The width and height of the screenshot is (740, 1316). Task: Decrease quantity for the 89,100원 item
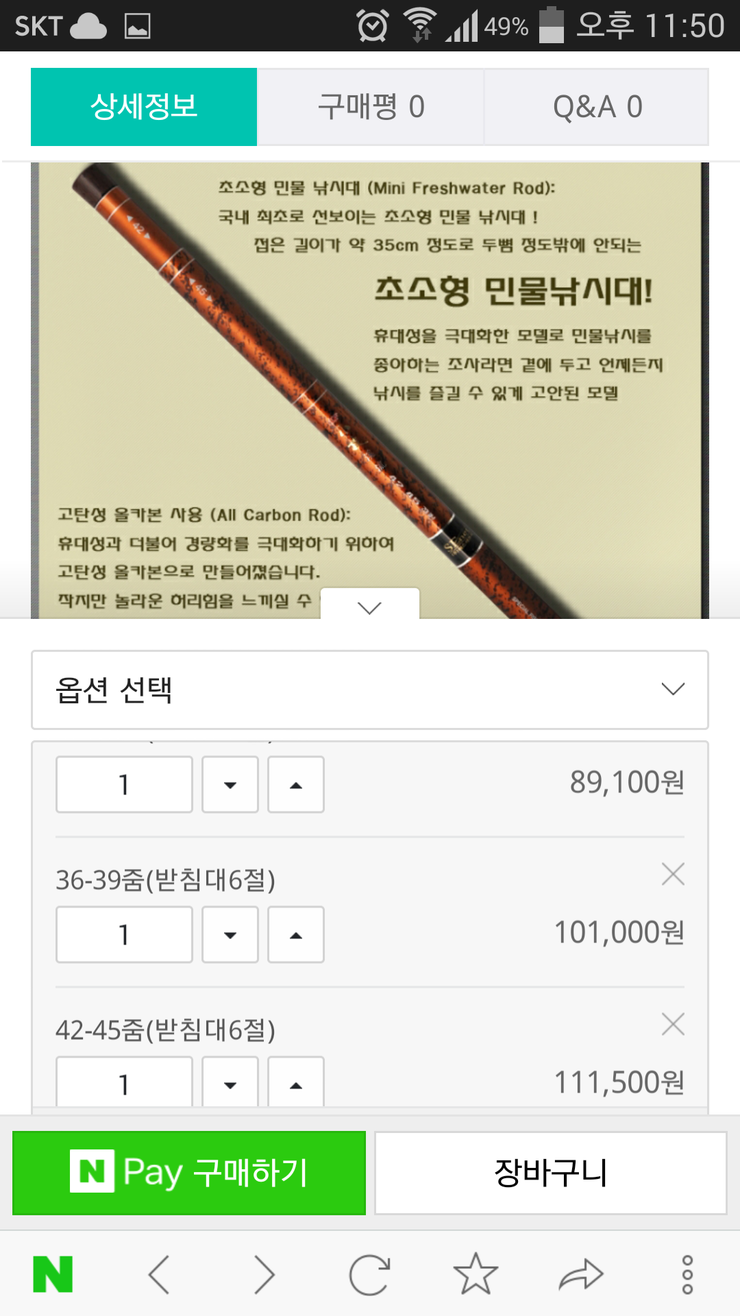coord(230,785)
